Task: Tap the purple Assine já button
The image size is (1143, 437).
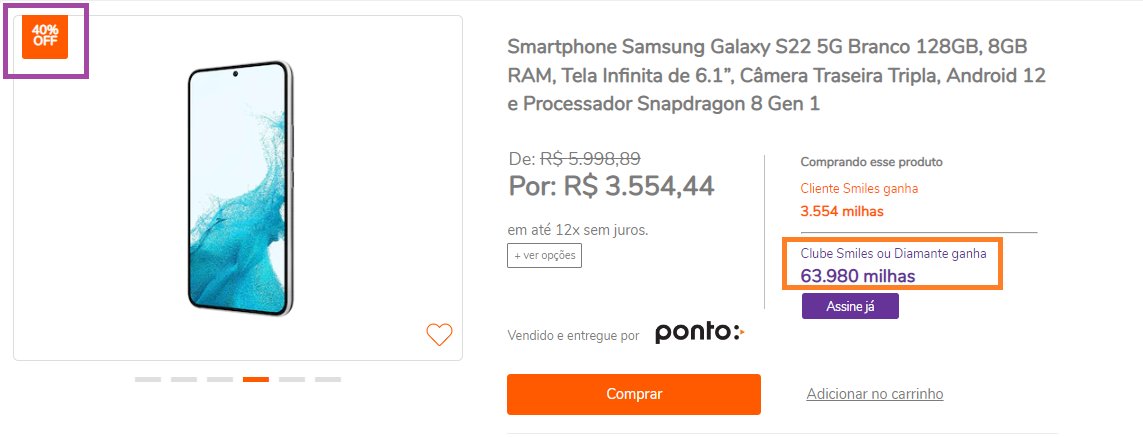Action: [x=850, y=306]
